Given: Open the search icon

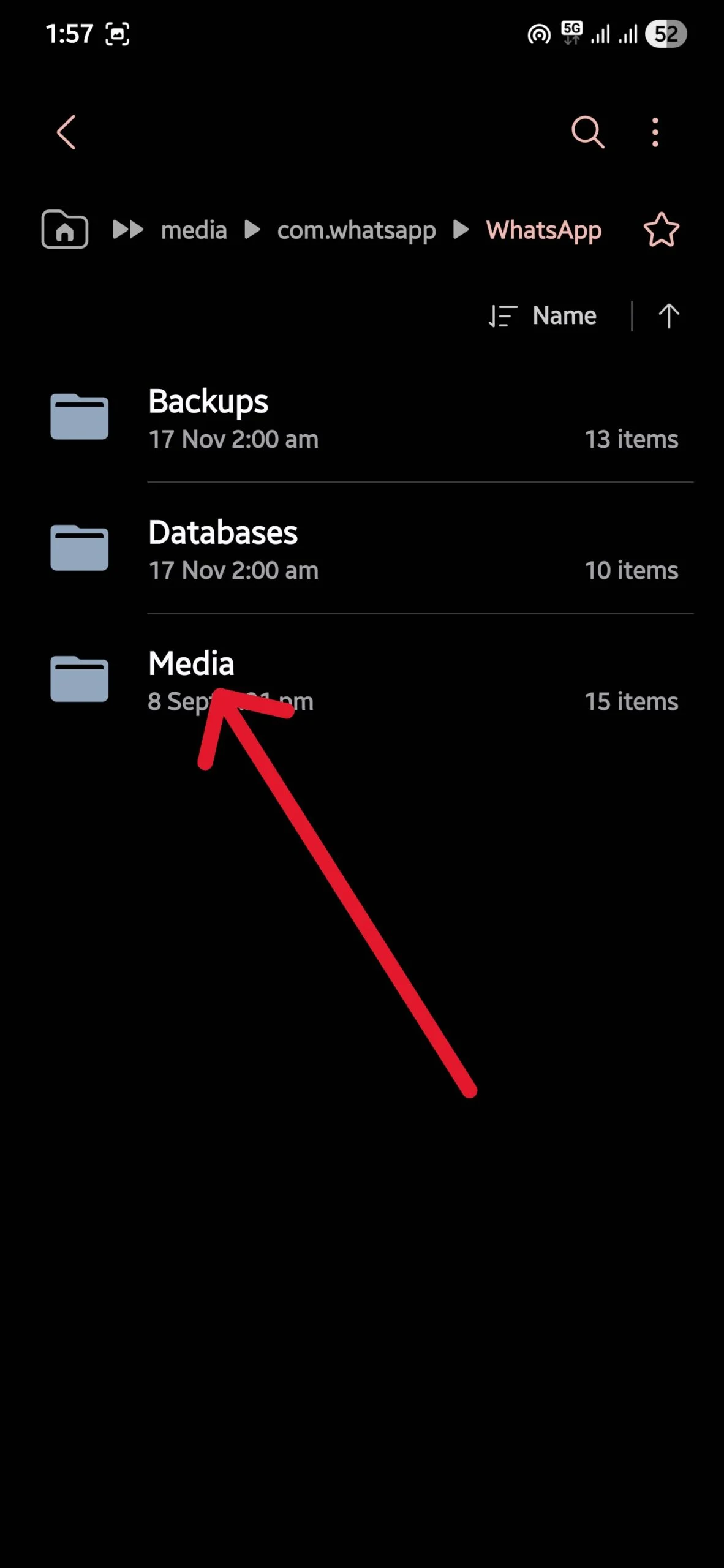Looking at the screenshot, I should (587, 131).
